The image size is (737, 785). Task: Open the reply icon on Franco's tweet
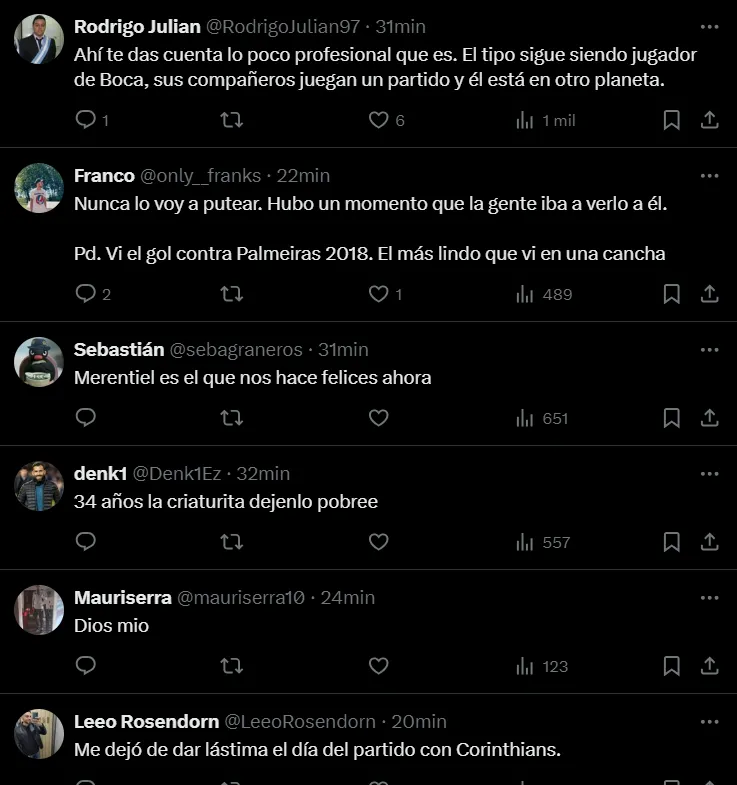pos(85,294)
